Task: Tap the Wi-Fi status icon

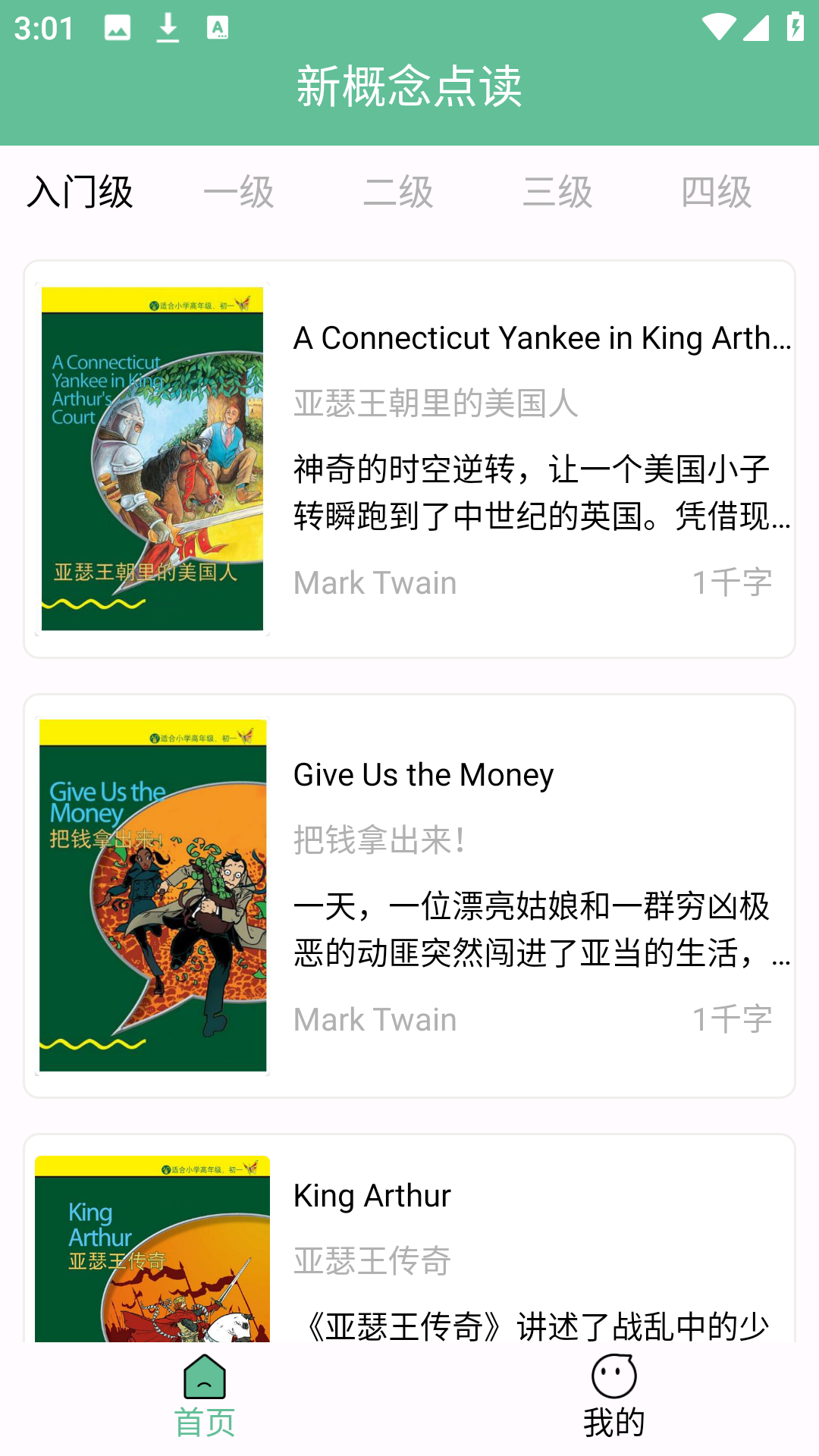Action: [719, 27]
